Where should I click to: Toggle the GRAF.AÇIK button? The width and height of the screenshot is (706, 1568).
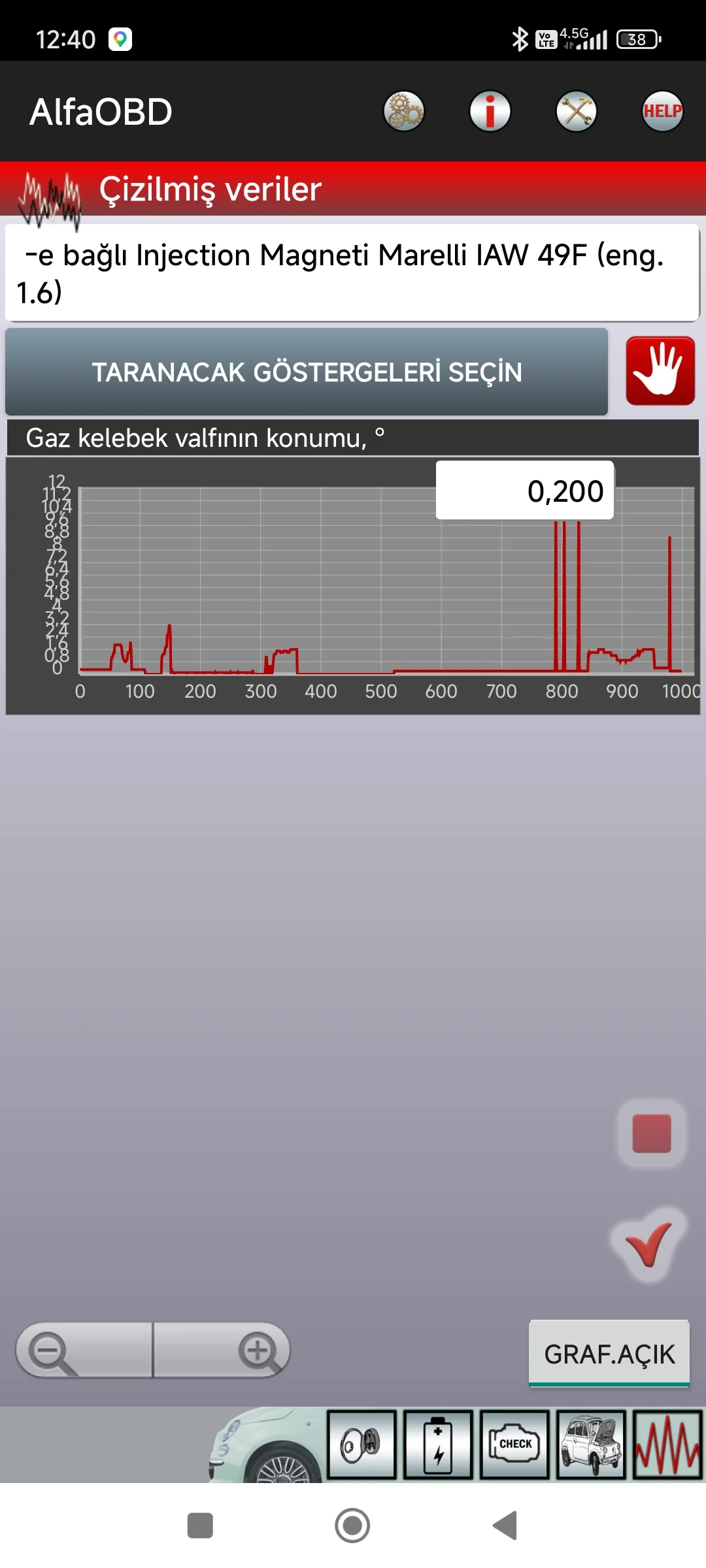[609, 1354]
